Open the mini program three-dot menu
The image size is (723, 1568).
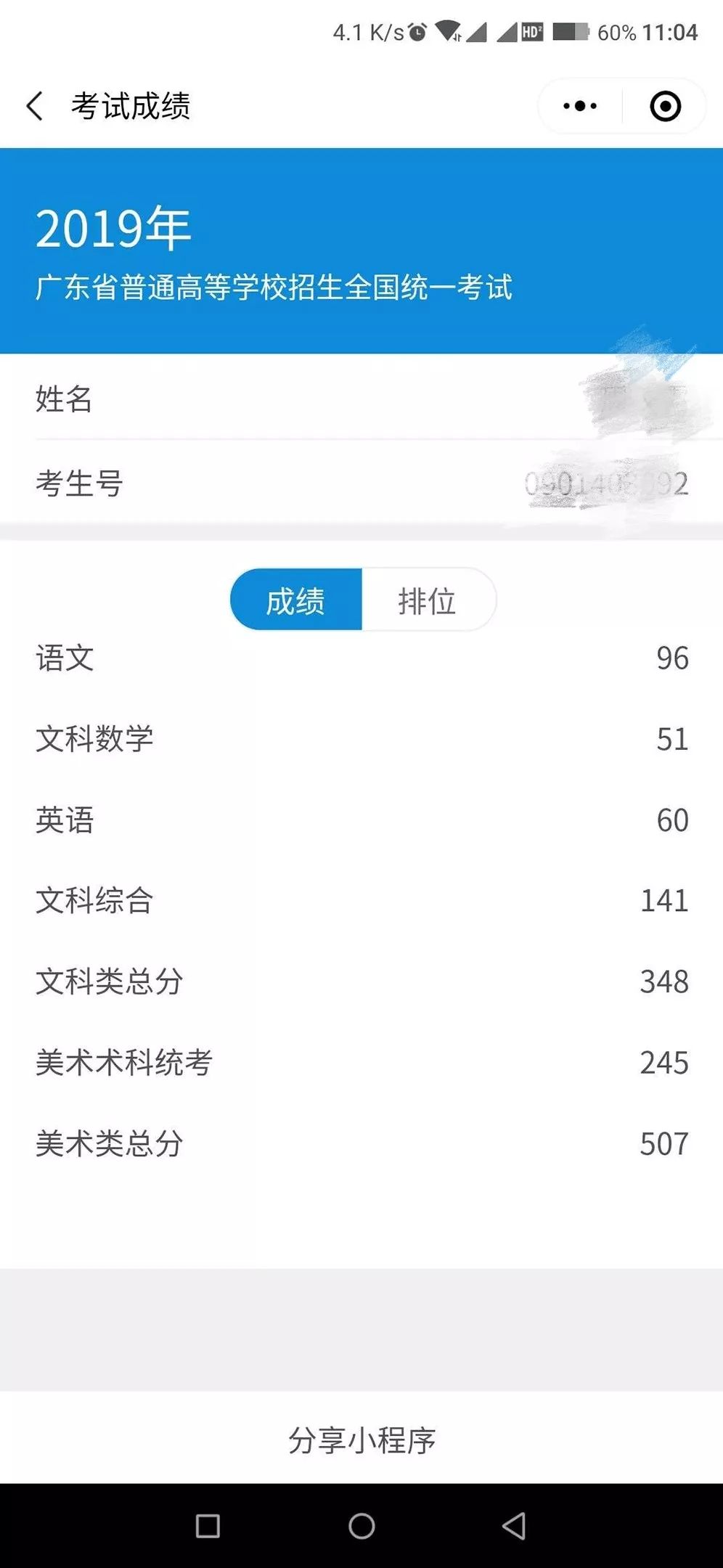pos(580,106)
